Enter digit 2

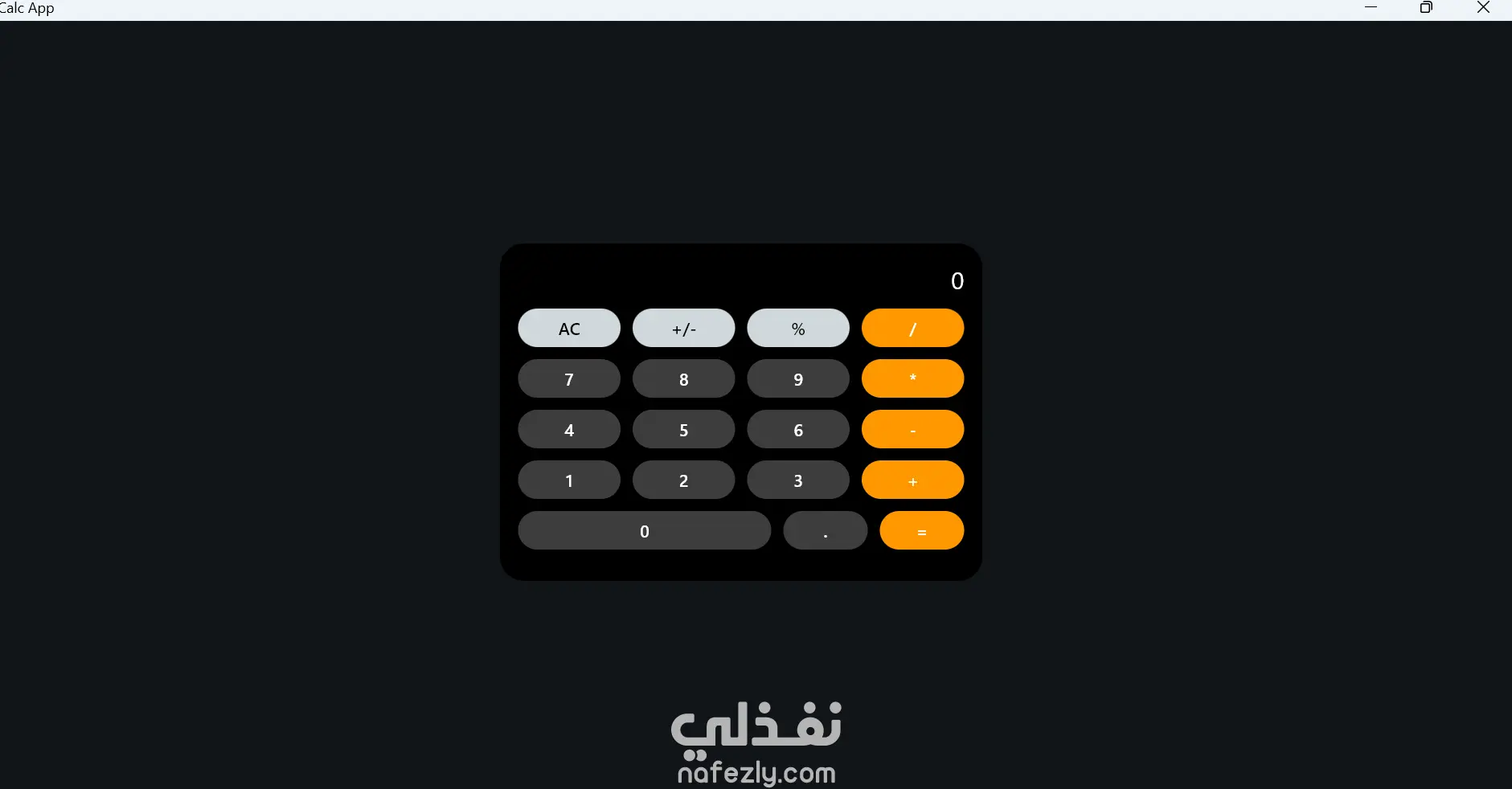[x=683, y=480]
